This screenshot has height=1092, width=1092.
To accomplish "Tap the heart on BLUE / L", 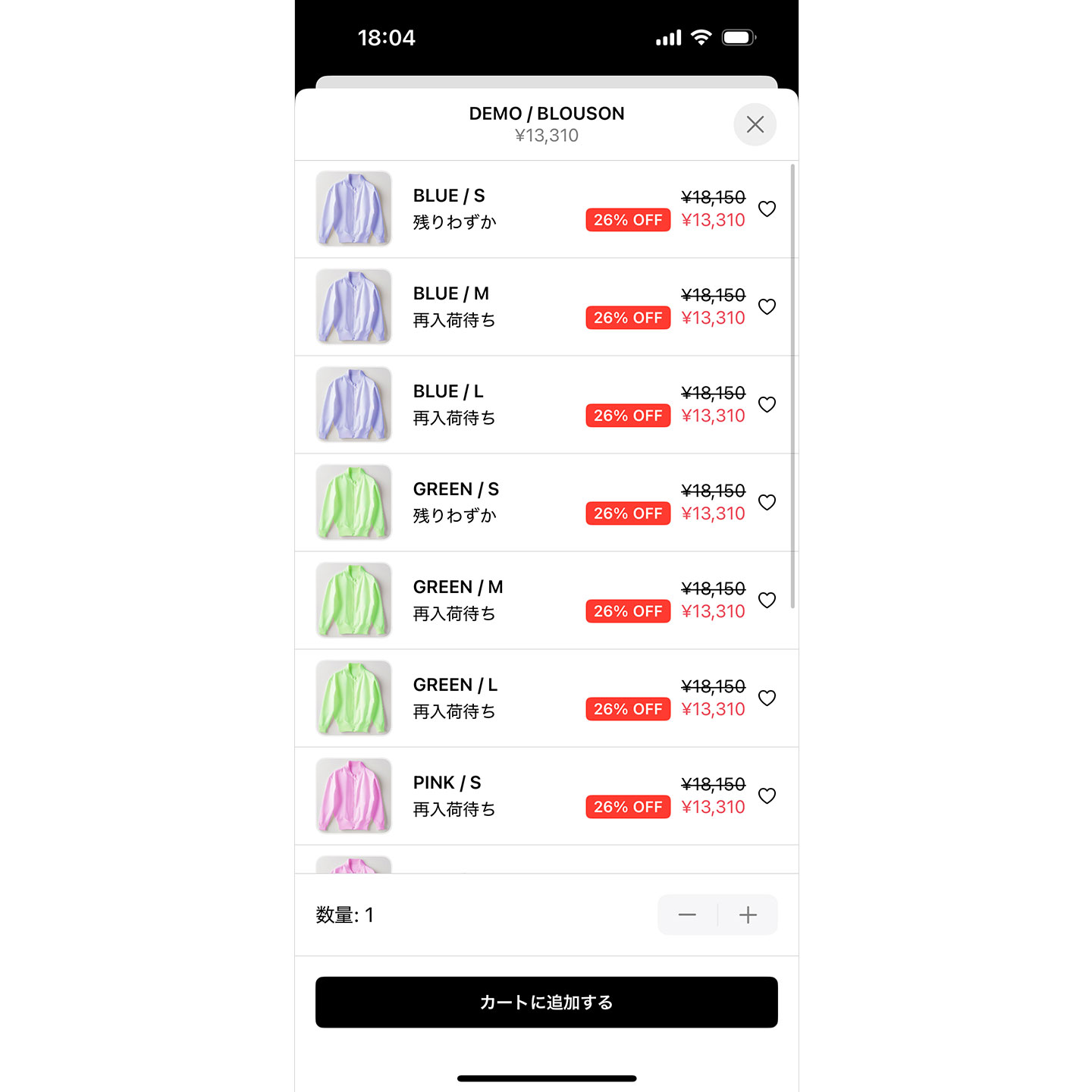I will coord(767,404).
